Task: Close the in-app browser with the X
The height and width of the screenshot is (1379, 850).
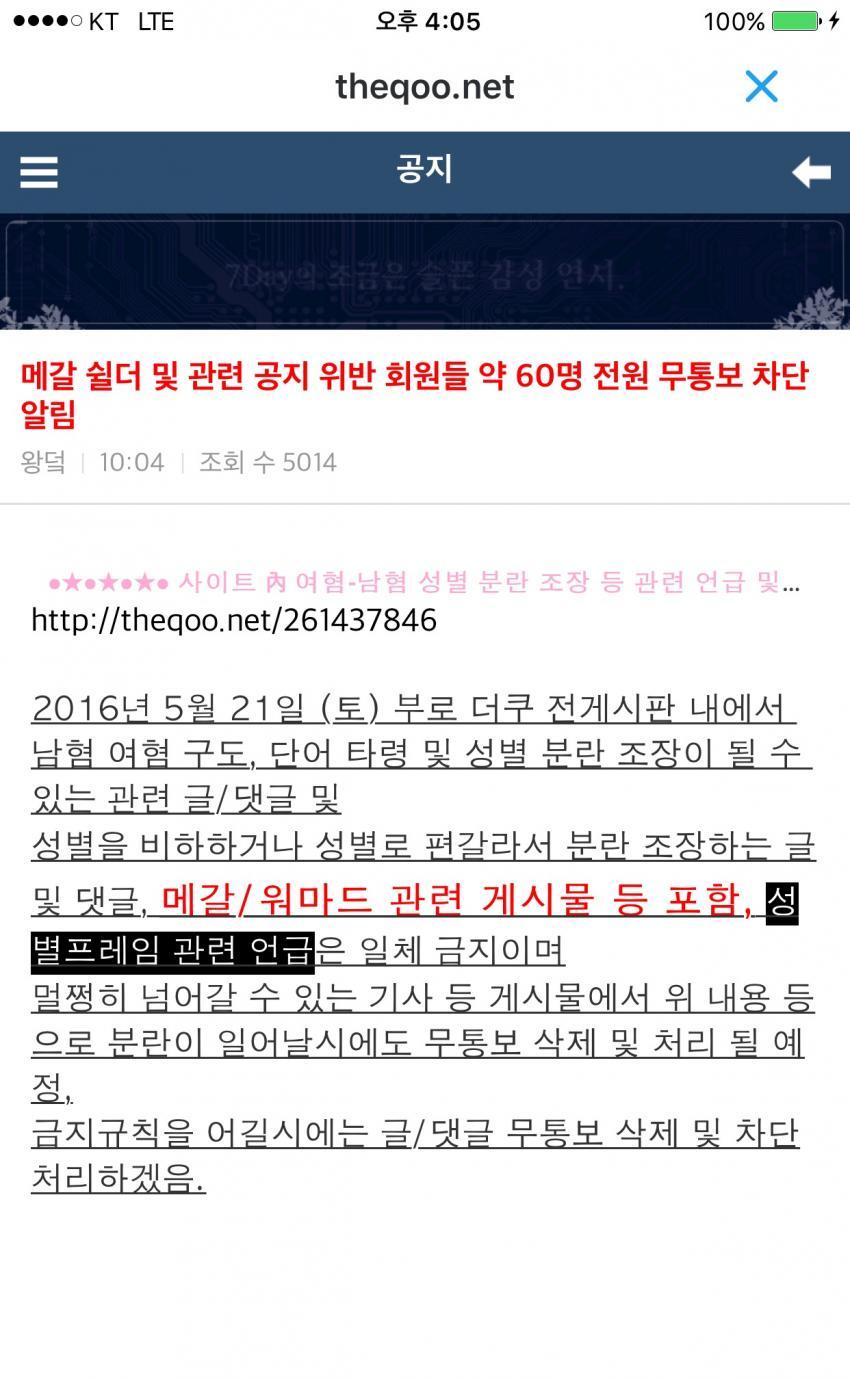Action: point(761,87)
